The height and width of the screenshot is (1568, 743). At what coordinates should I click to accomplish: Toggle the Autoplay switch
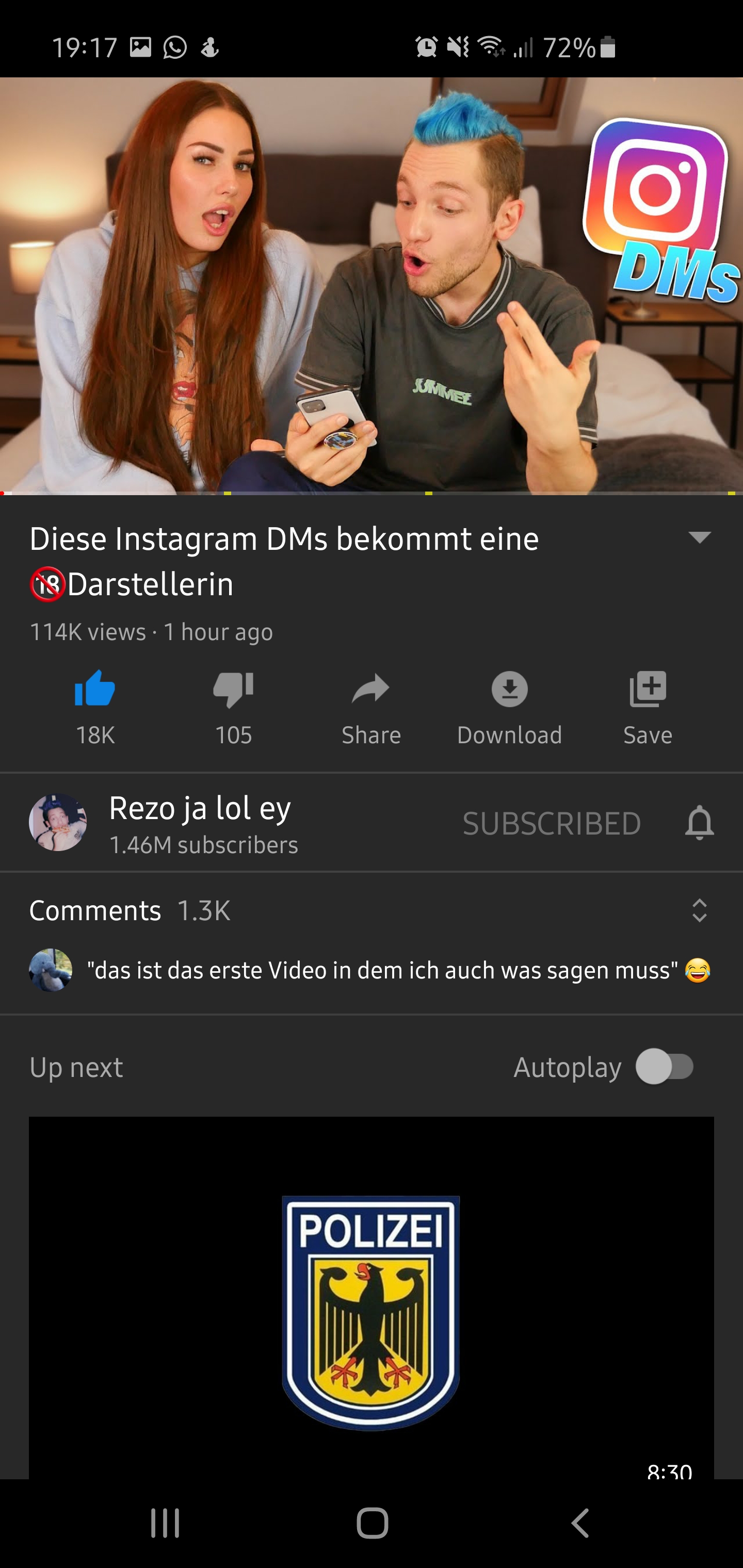(665, 1067)
